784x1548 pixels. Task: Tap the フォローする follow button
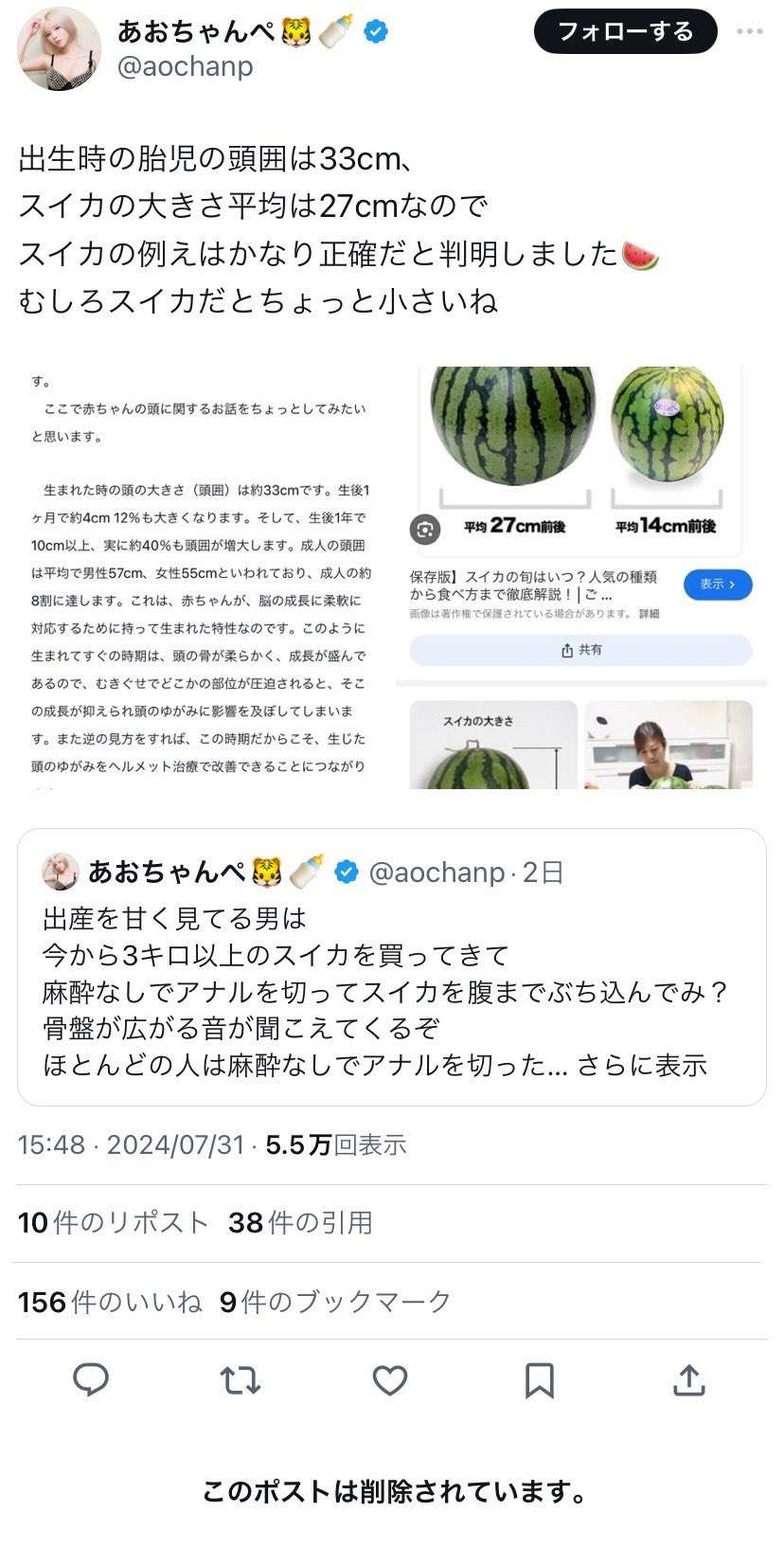point(625,32)
